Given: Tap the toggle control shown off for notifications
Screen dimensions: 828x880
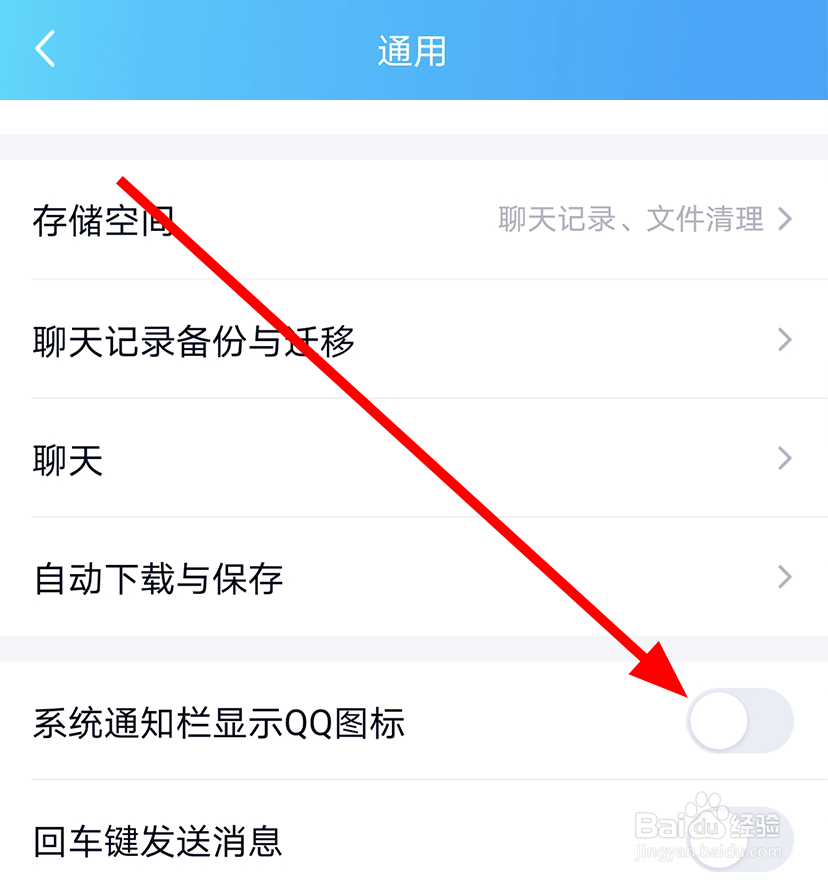Looking at the screenshot, I should [740, 720].
